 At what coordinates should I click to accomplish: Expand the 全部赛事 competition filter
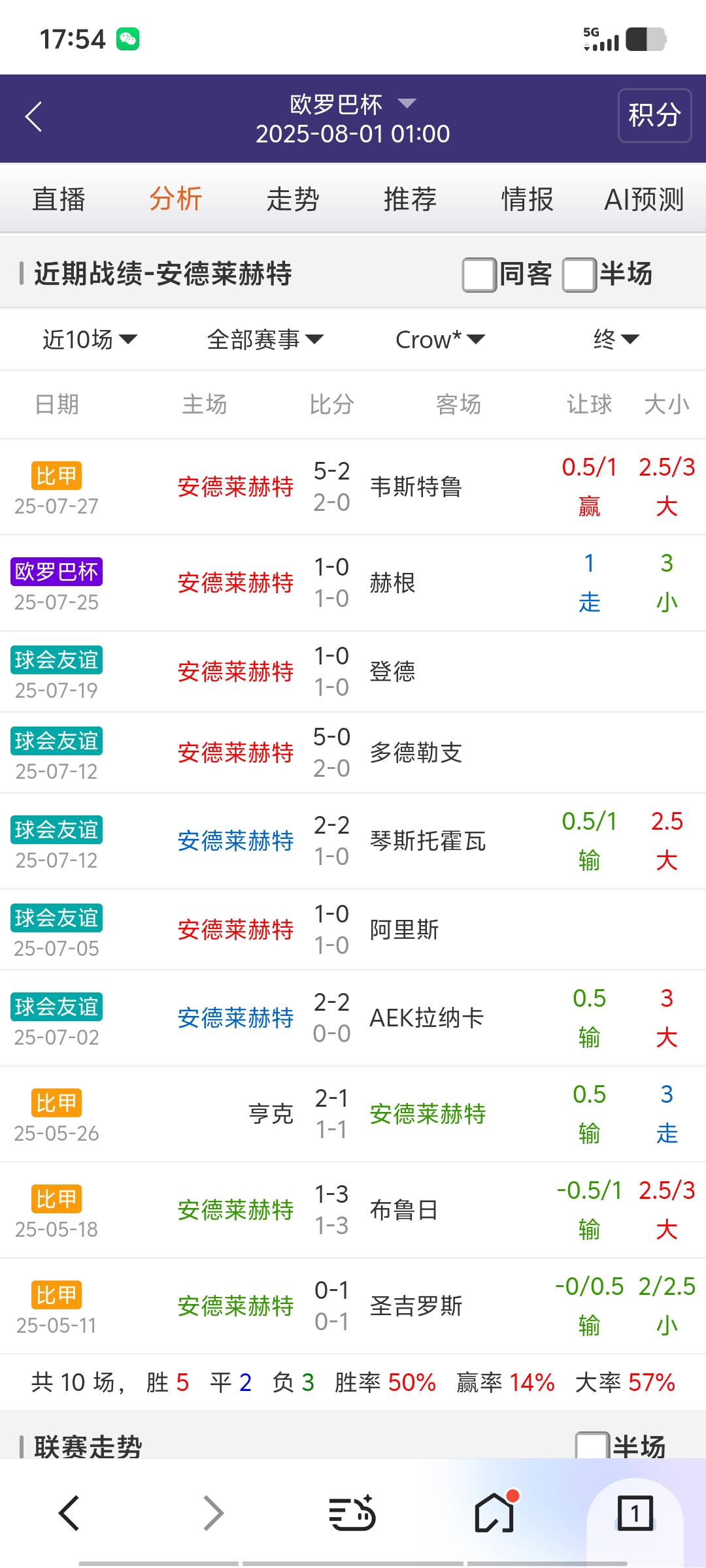click(265, 340)
